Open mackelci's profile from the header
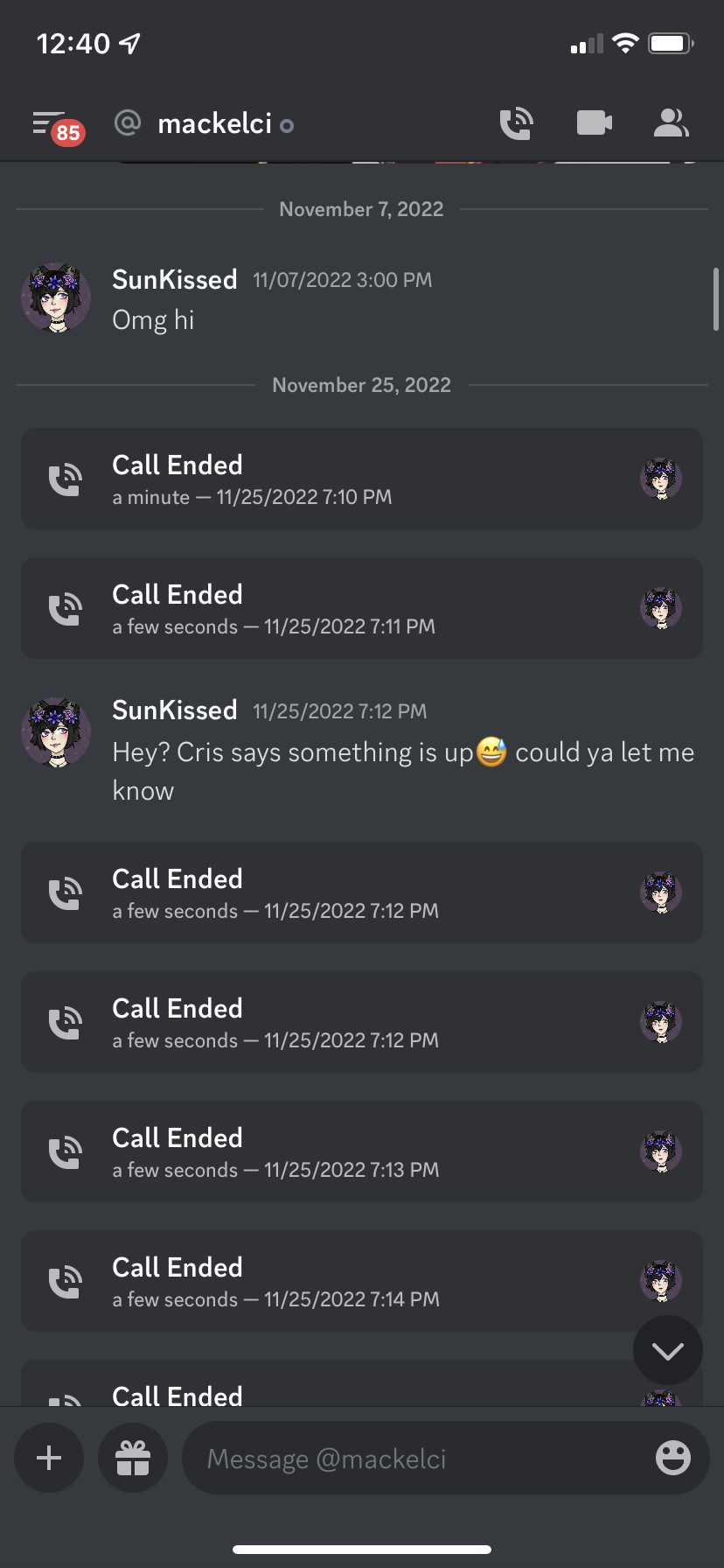 click(215, 124)
